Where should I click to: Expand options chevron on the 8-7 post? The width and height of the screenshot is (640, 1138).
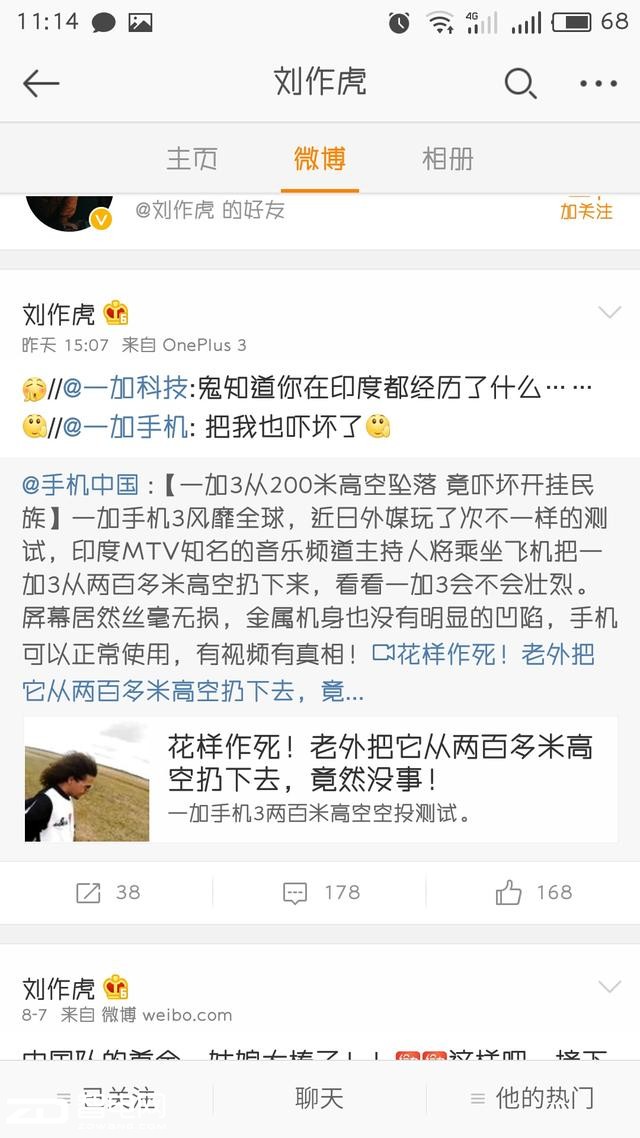coord(609,987)
